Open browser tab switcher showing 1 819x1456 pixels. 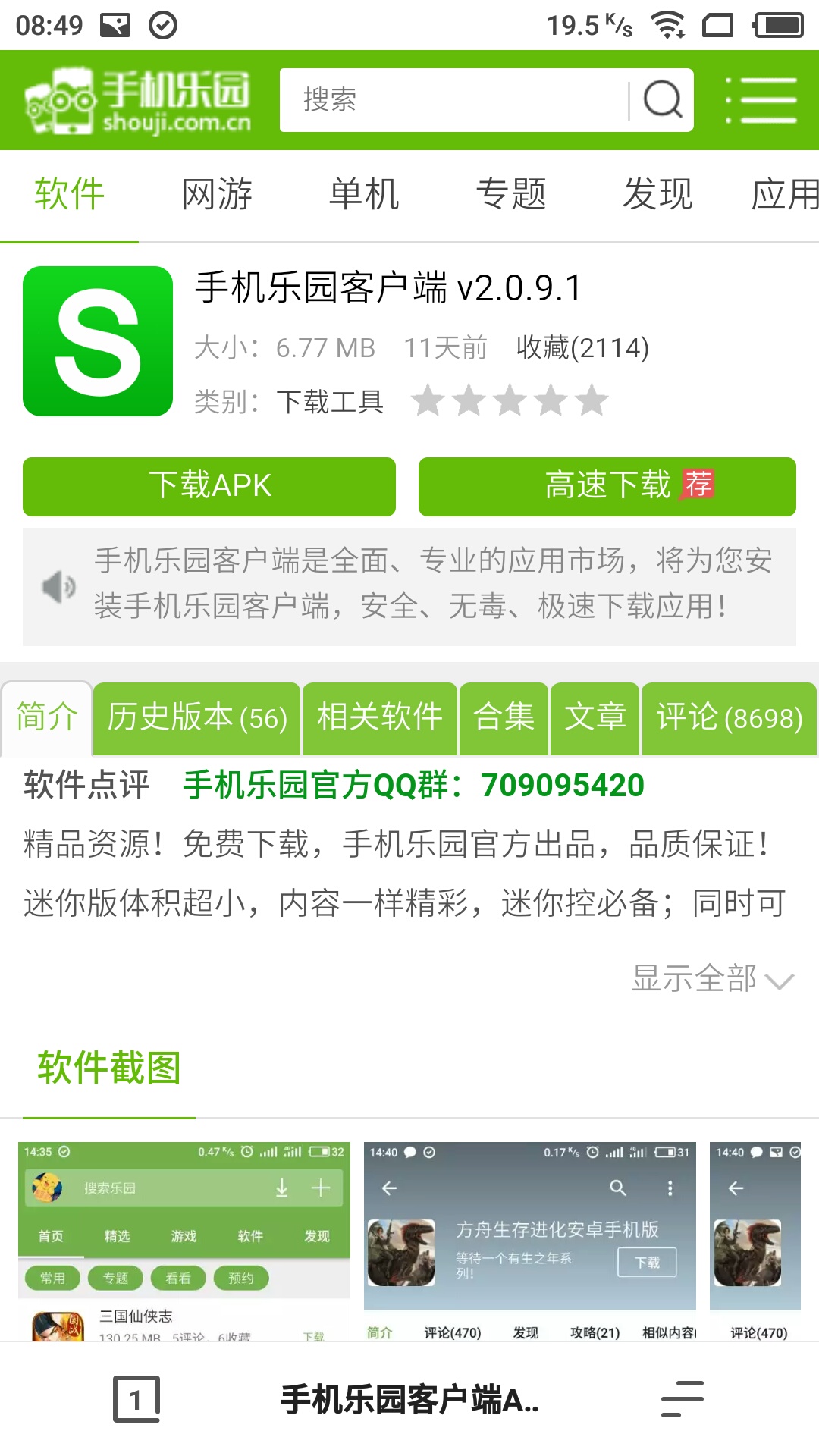point(136,1399)
